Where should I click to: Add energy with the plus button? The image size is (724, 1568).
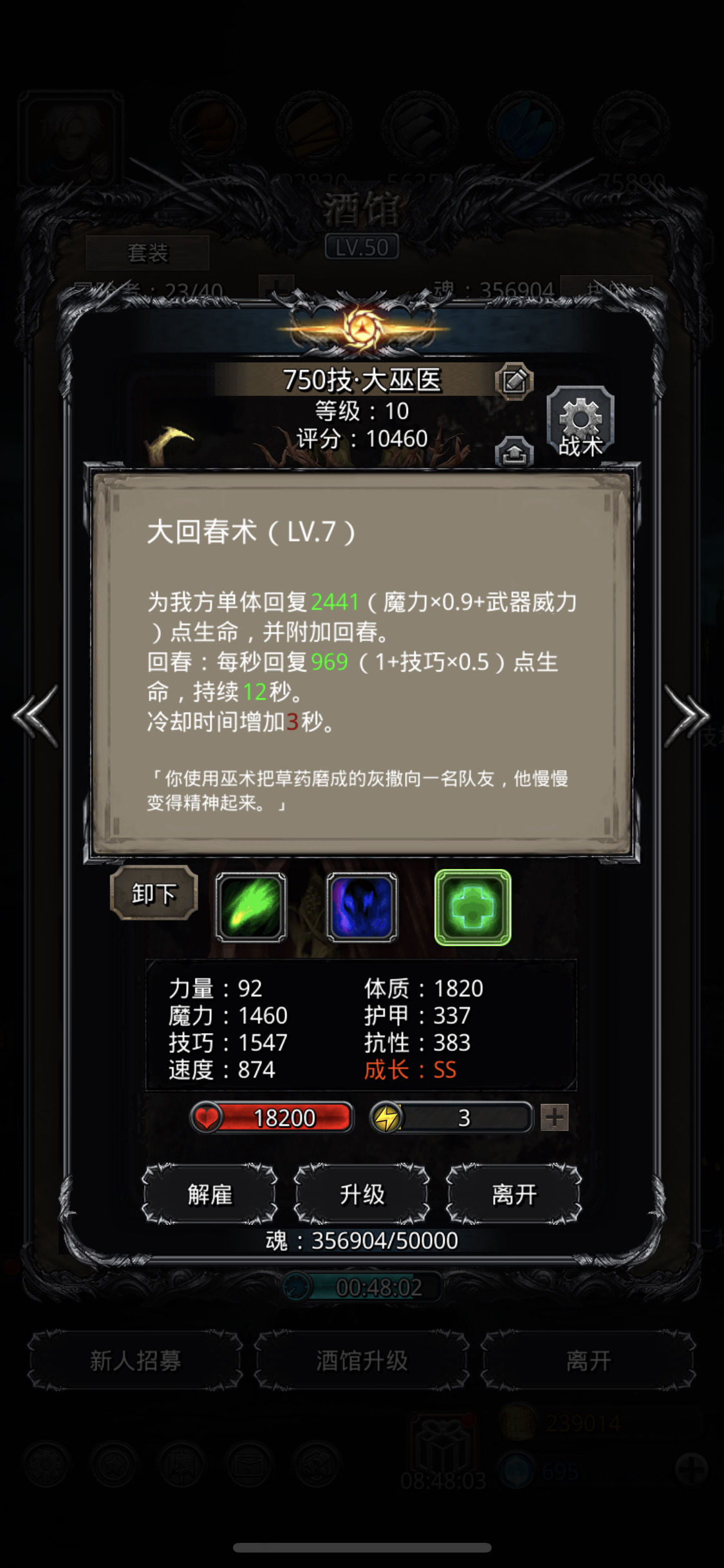pyautogui.click(x=554, y=1118)
